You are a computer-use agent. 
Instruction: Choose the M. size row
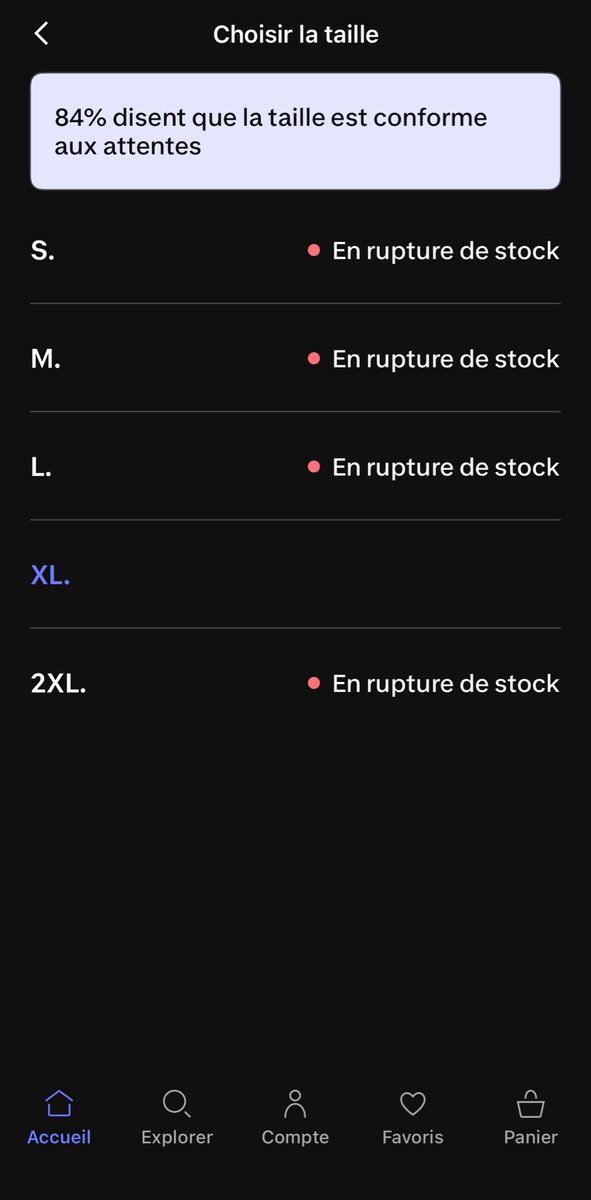295,358
